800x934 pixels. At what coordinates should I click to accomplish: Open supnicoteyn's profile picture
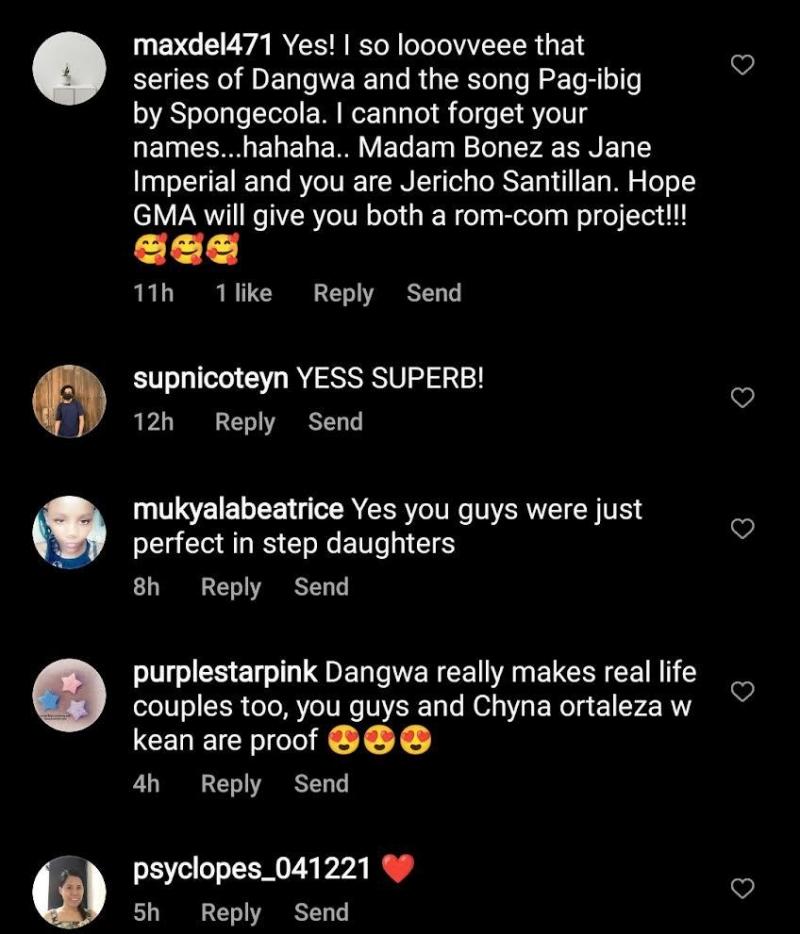tap(69, 401)
